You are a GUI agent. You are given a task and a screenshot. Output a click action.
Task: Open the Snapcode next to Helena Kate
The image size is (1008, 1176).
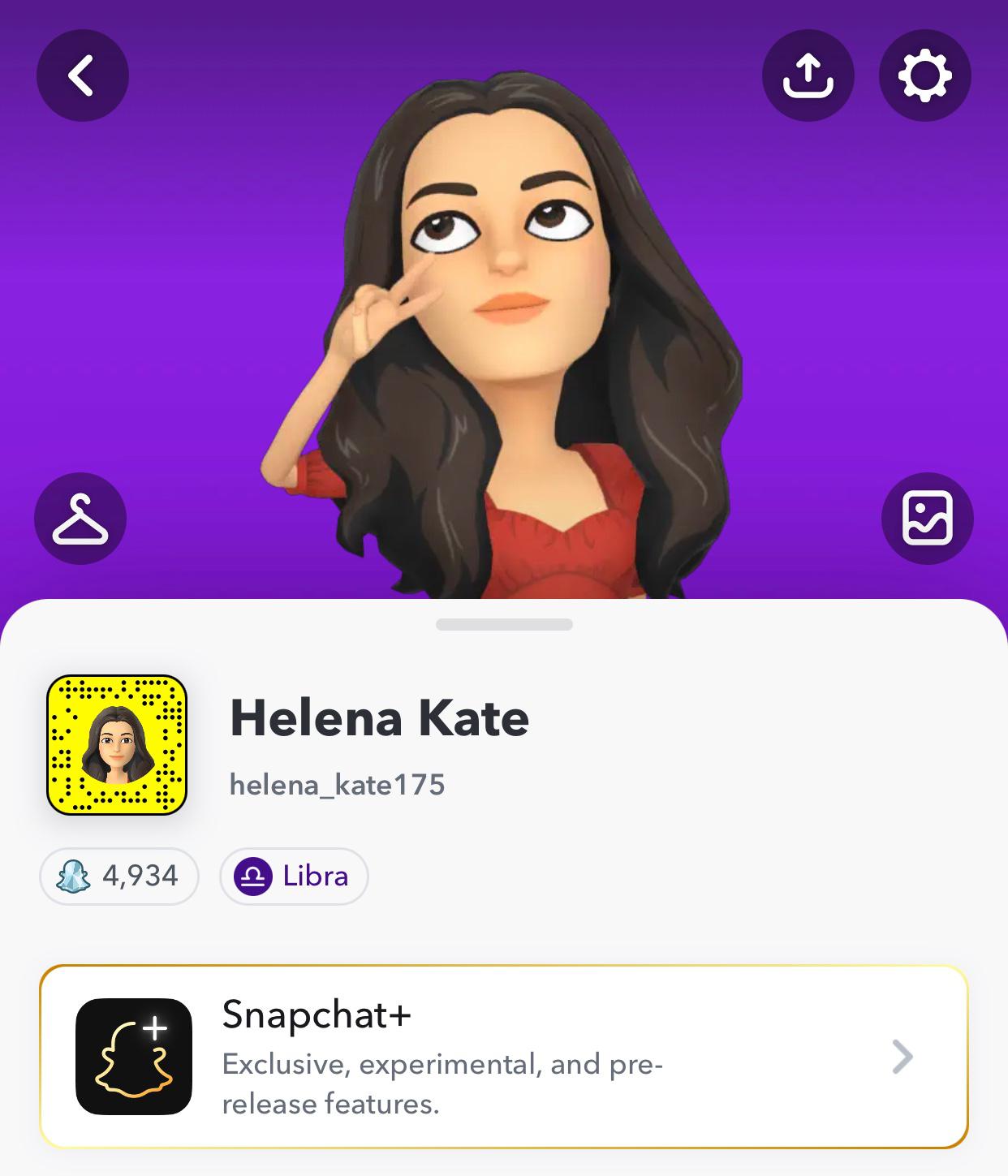[117, 744]
